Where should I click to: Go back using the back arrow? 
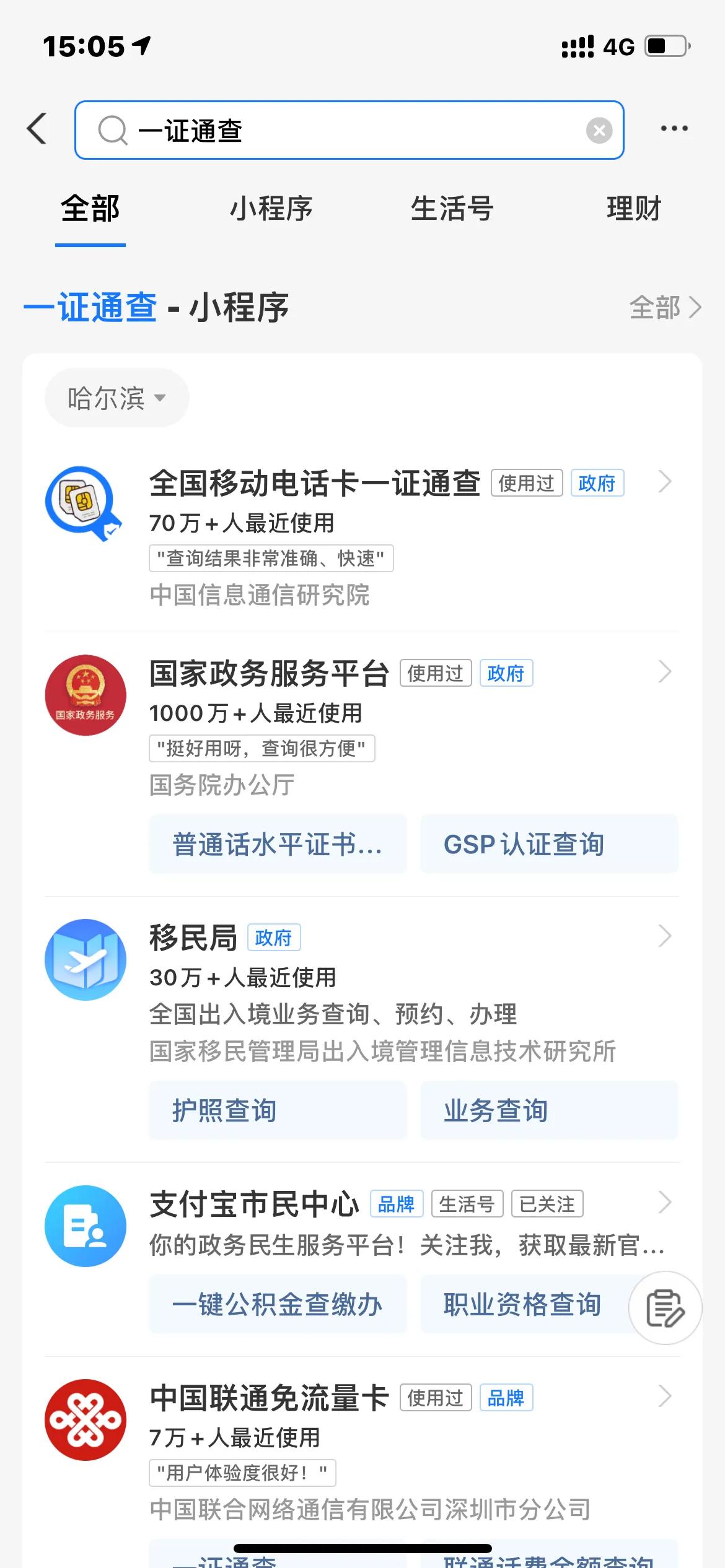point(37,129)
